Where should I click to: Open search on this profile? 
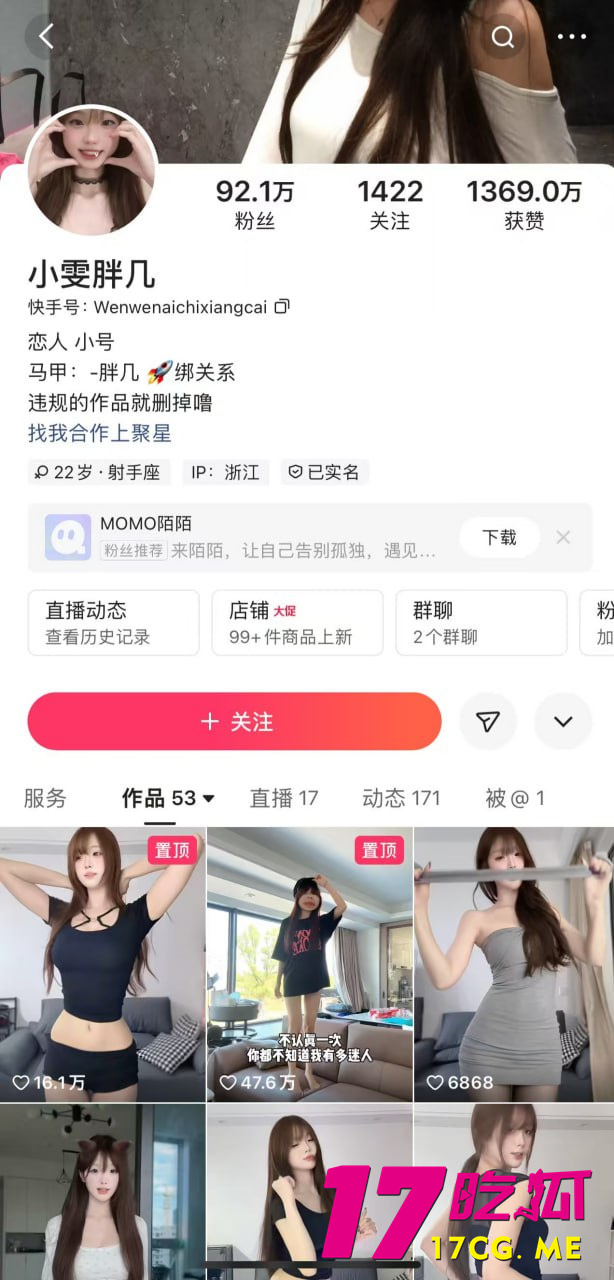503,37
